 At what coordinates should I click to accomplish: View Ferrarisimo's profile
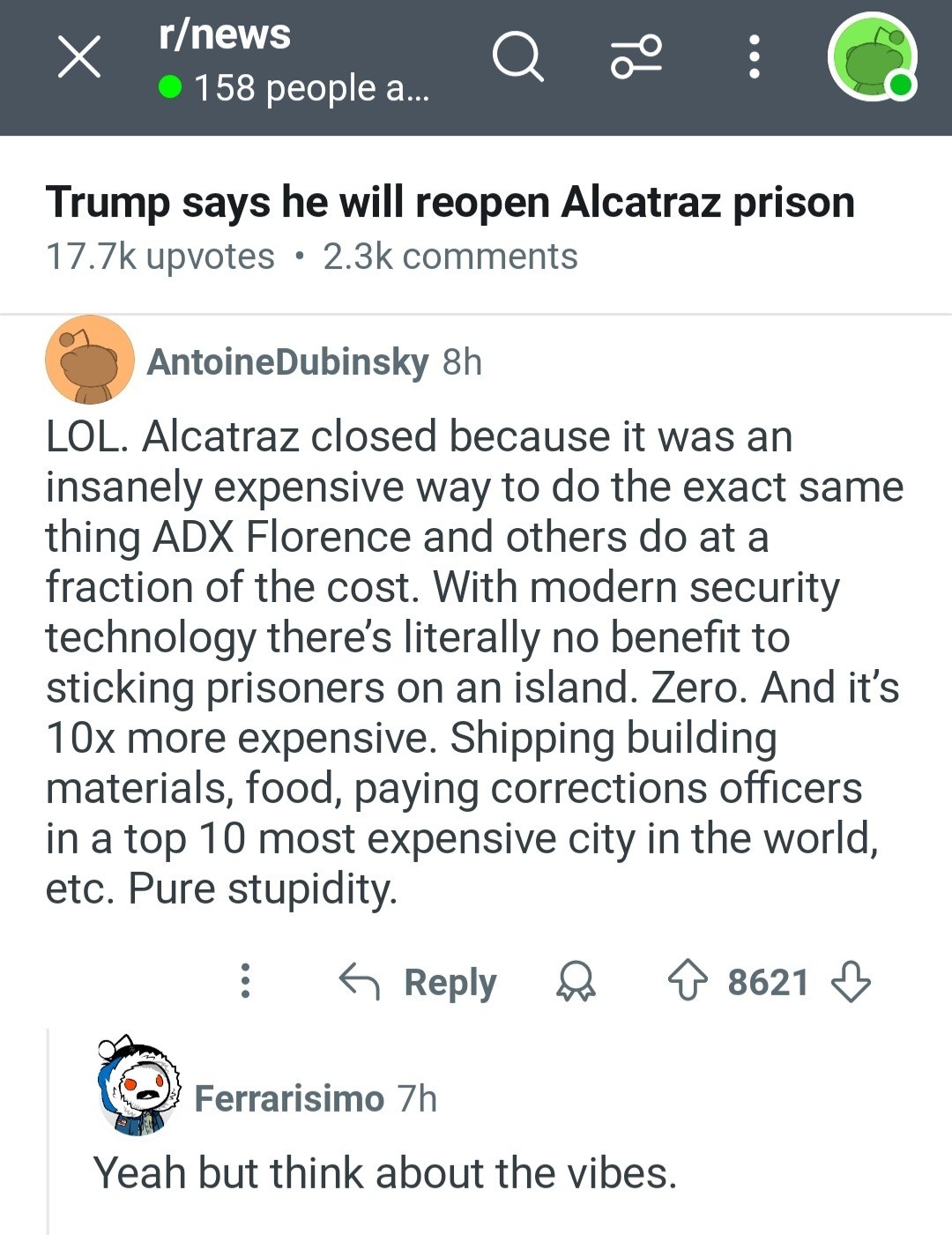[289, 1098]
